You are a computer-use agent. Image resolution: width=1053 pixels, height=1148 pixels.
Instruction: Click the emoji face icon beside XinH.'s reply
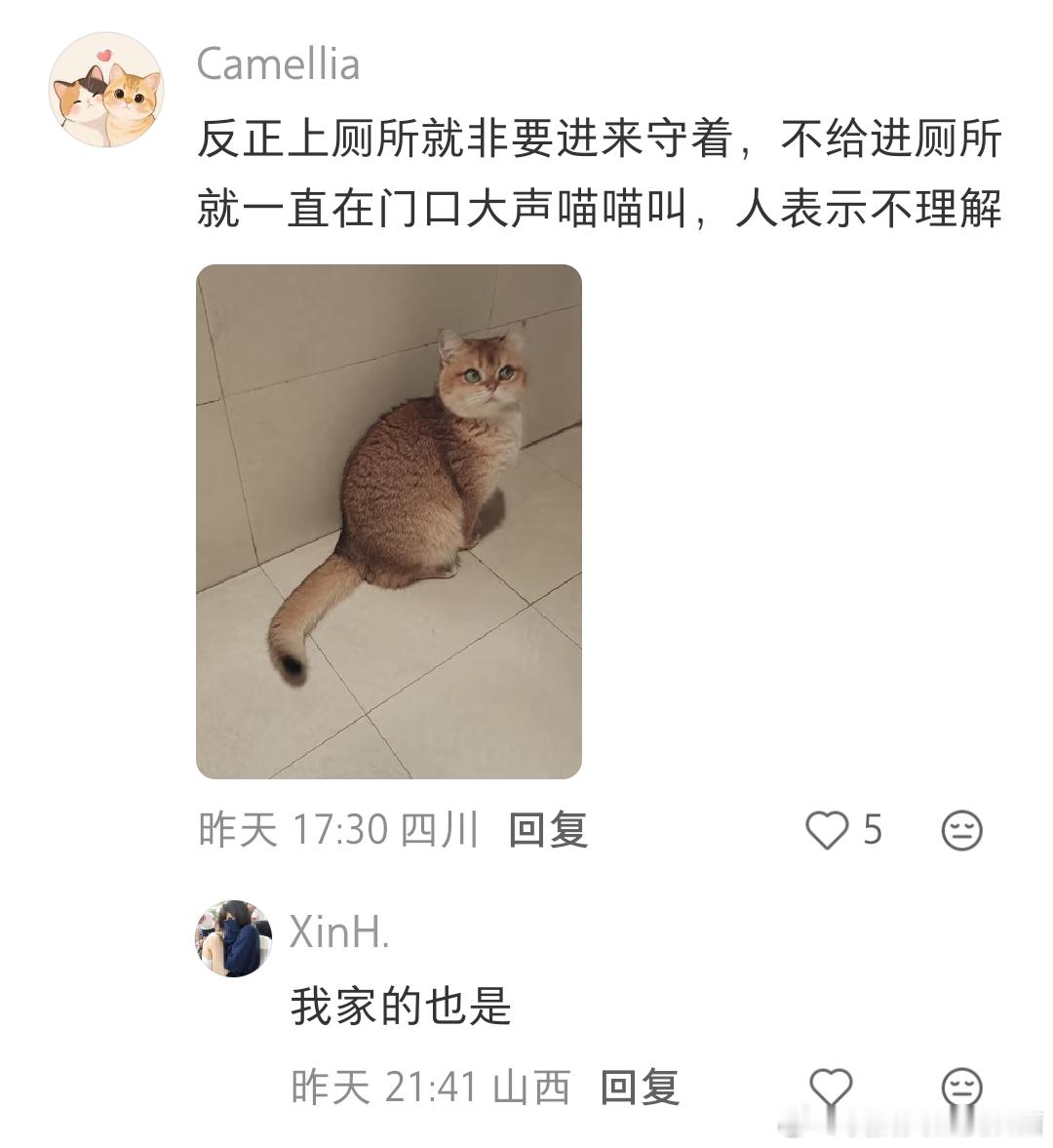[x=959, y=1086]
